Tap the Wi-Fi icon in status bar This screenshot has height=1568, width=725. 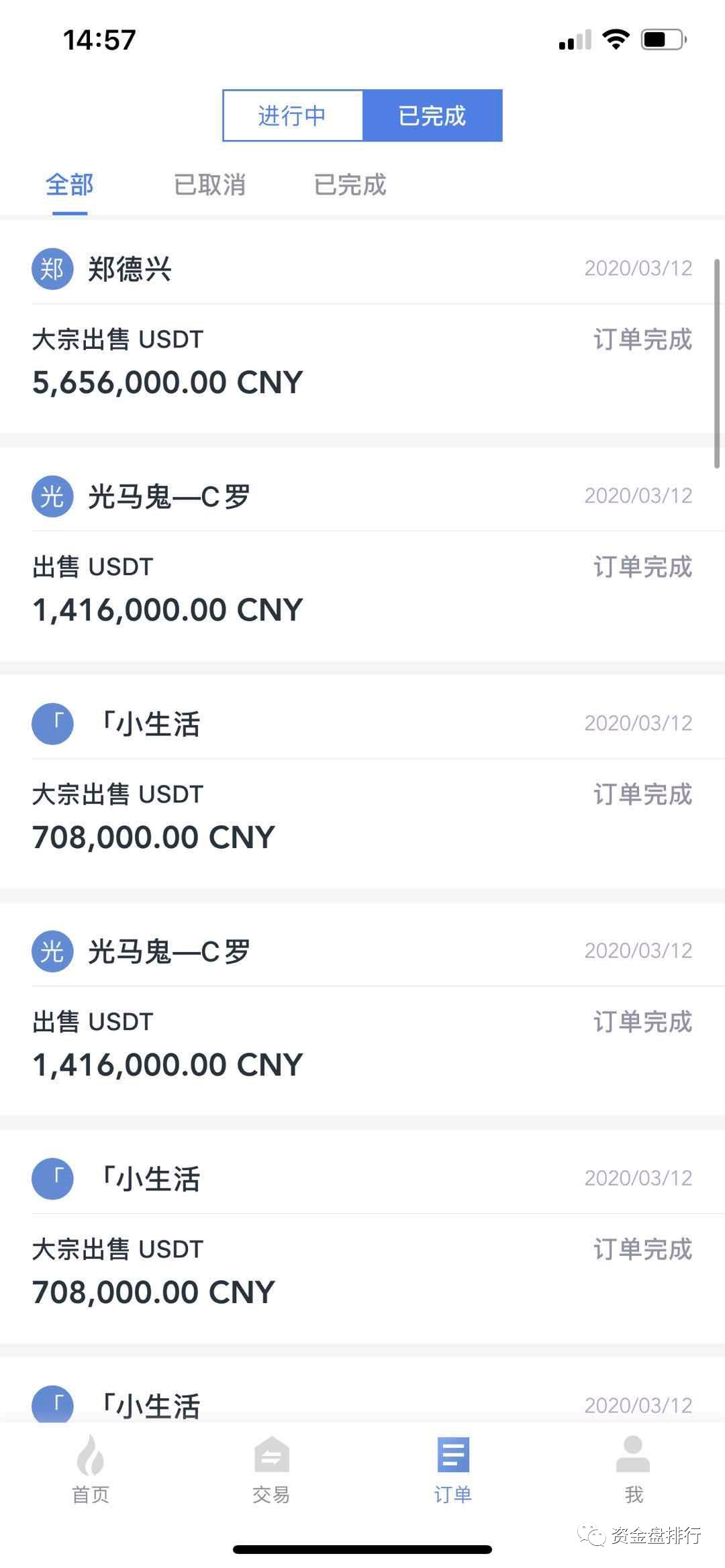click(616, 39)
